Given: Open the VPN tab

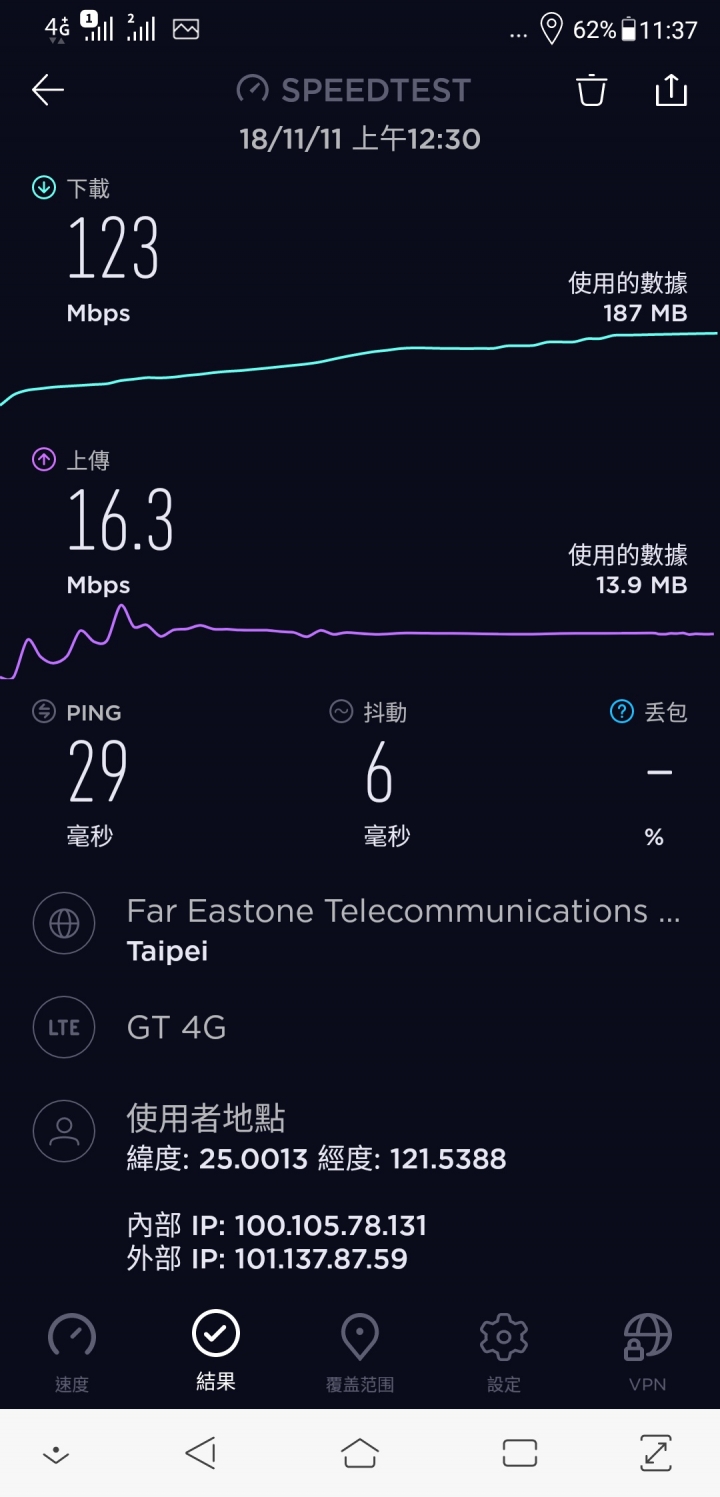Looking at the screenshot, I should tap(648, 1352).
